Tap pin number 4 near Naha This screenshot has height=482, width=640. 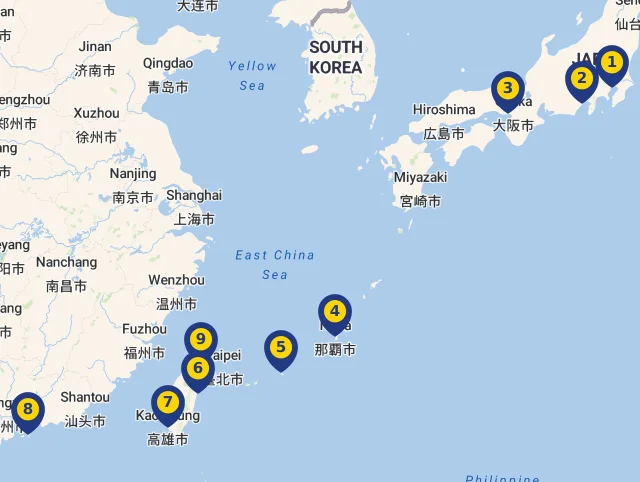[335, 313]
